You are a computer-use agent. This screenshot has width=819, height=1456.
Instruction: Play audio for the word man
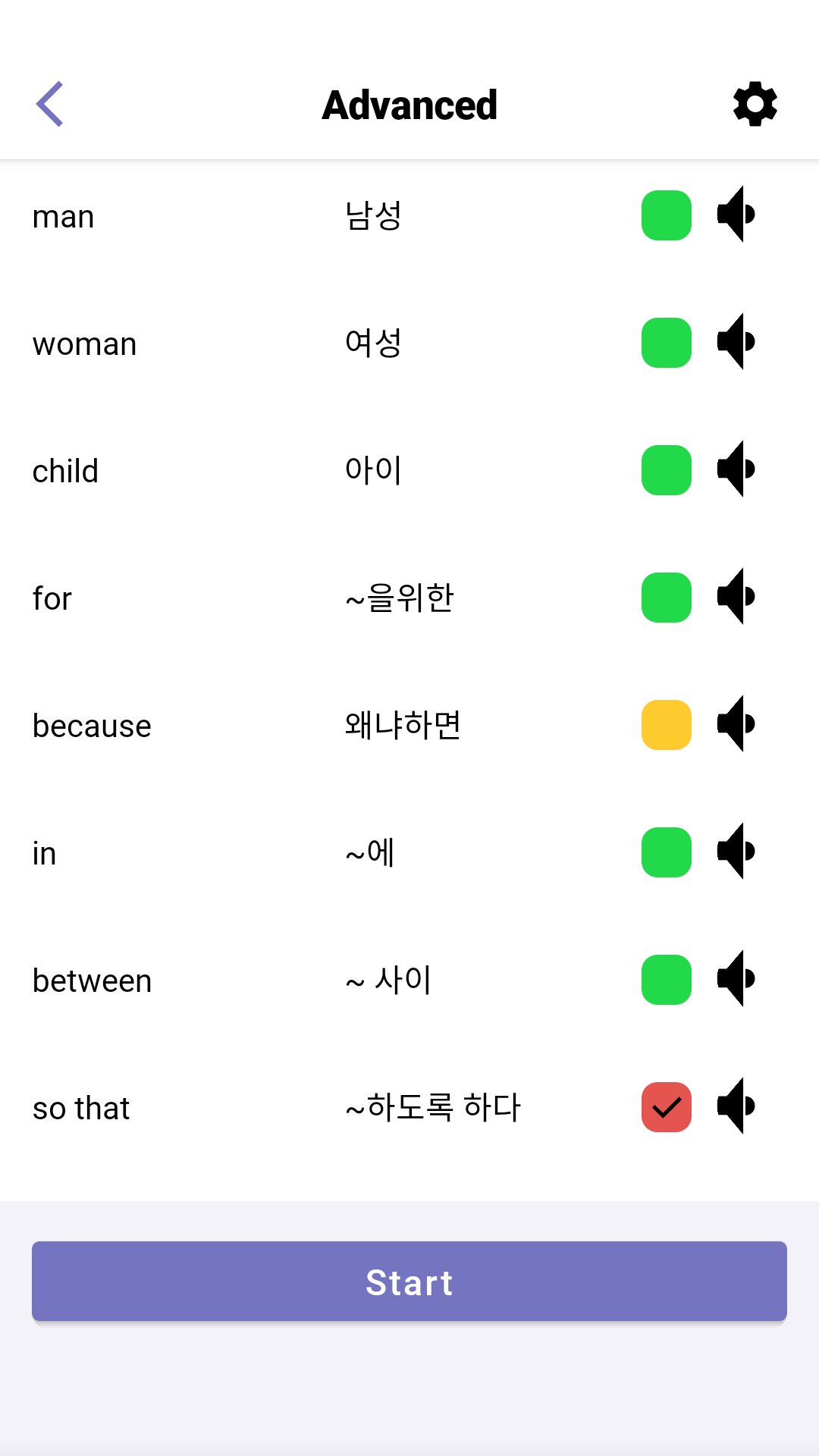pos(737,215)
